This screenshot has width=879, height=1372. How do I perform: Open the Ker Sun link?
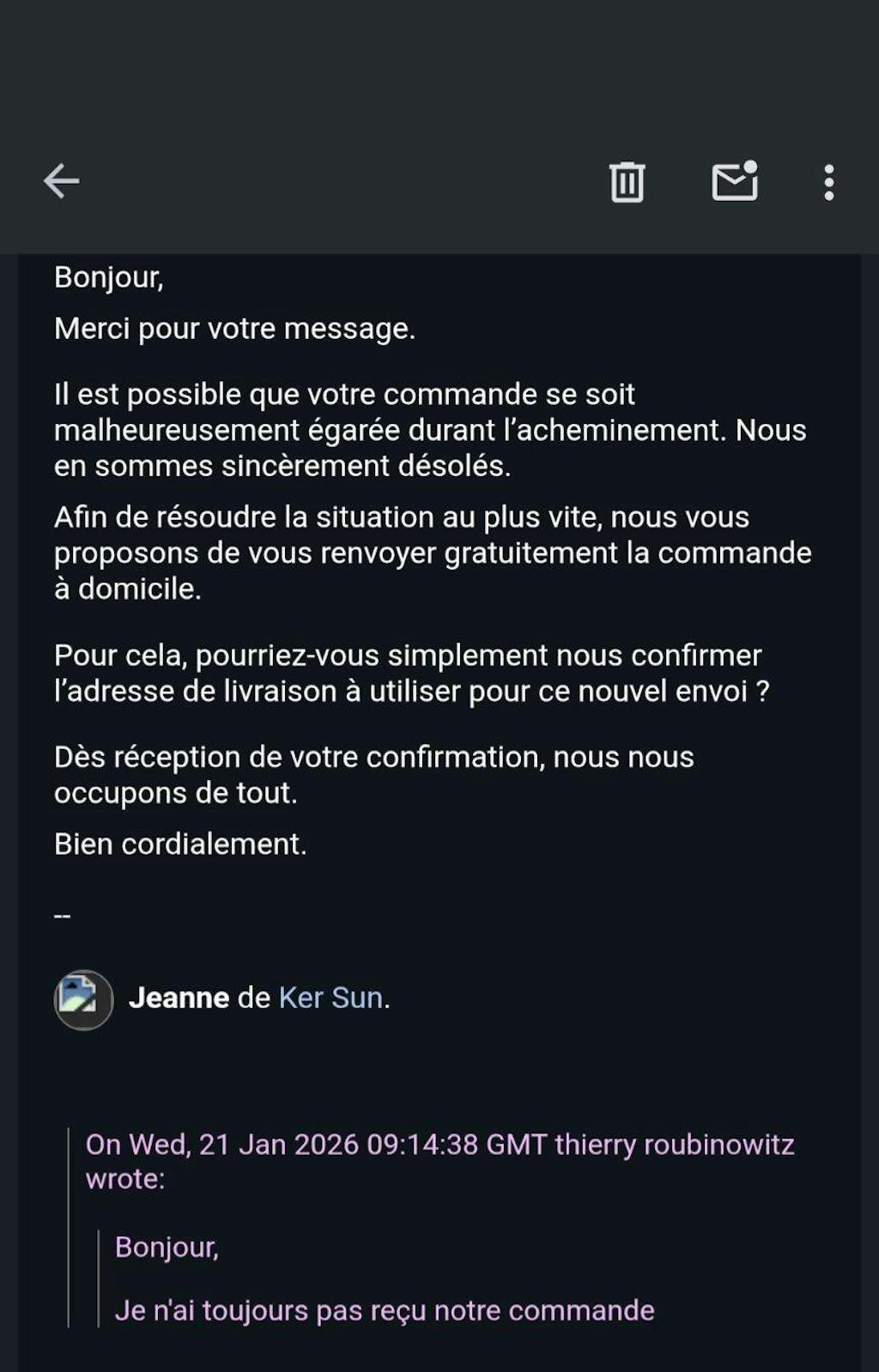[x=330, y=998]
